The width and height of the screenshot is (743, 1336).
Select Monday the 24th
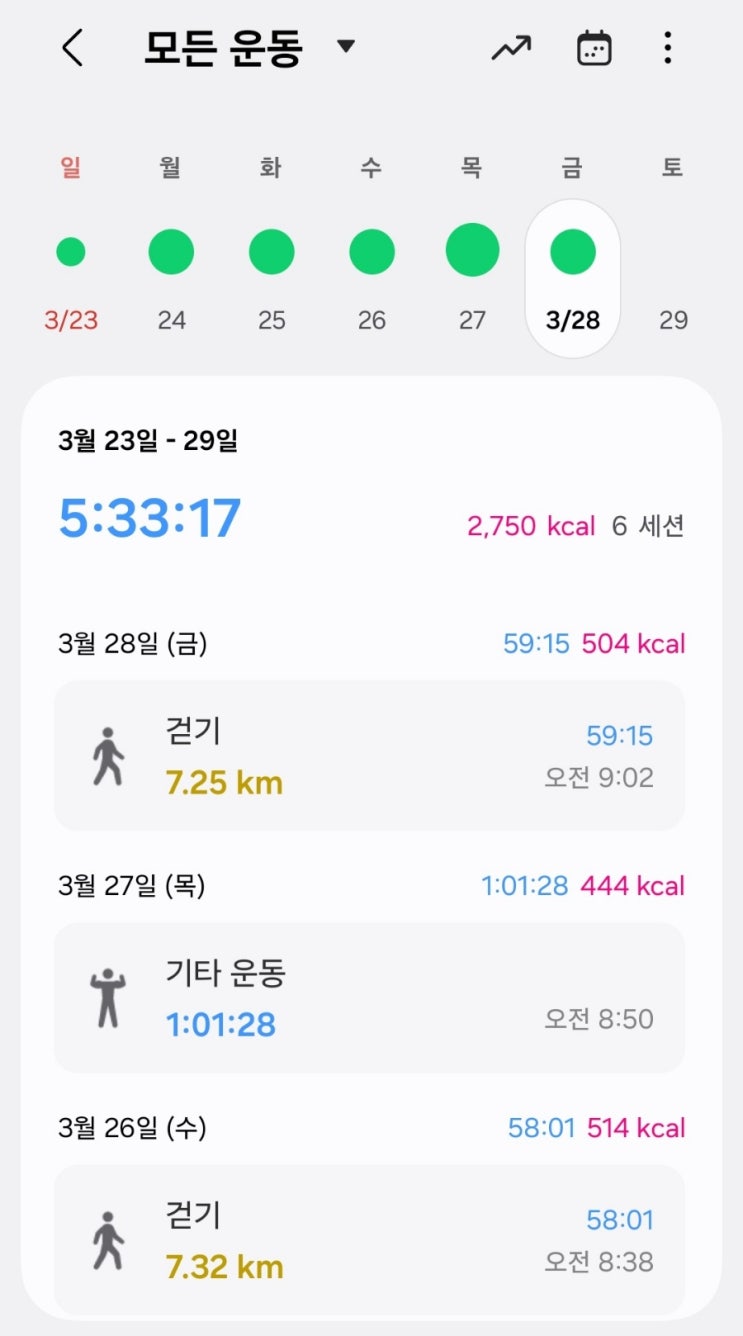point(171,252)
